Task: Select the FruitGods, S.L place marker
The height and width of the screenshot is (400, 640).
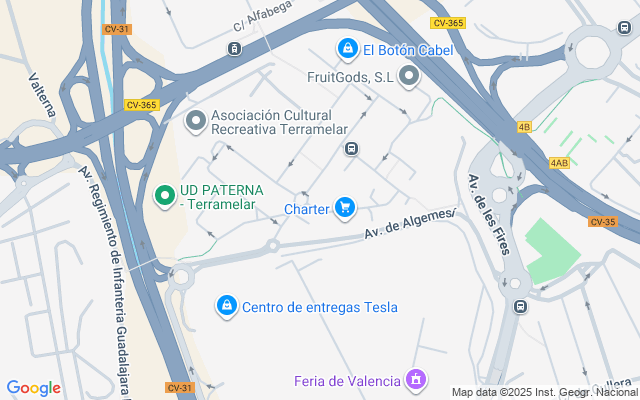Action: coord(409,77)
